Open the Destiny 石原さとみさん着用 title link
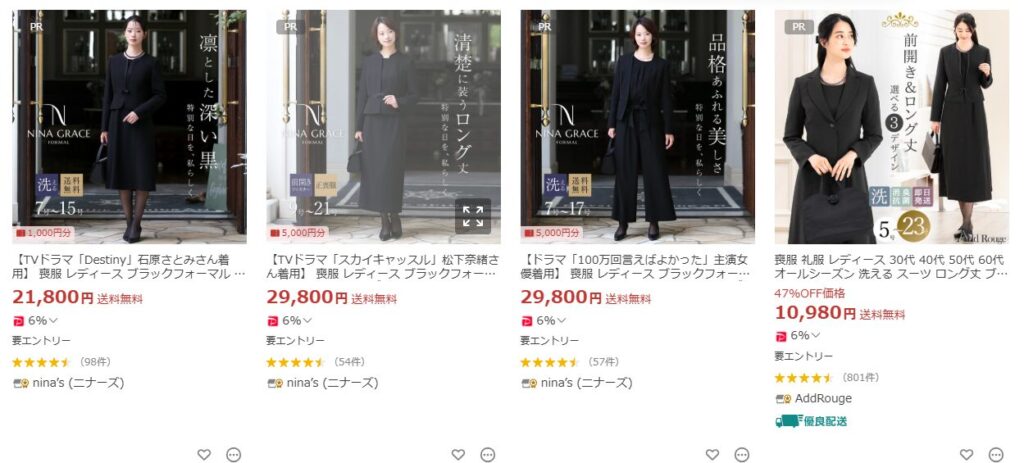Screen dimensions: 1024x463 pos(129,265)
